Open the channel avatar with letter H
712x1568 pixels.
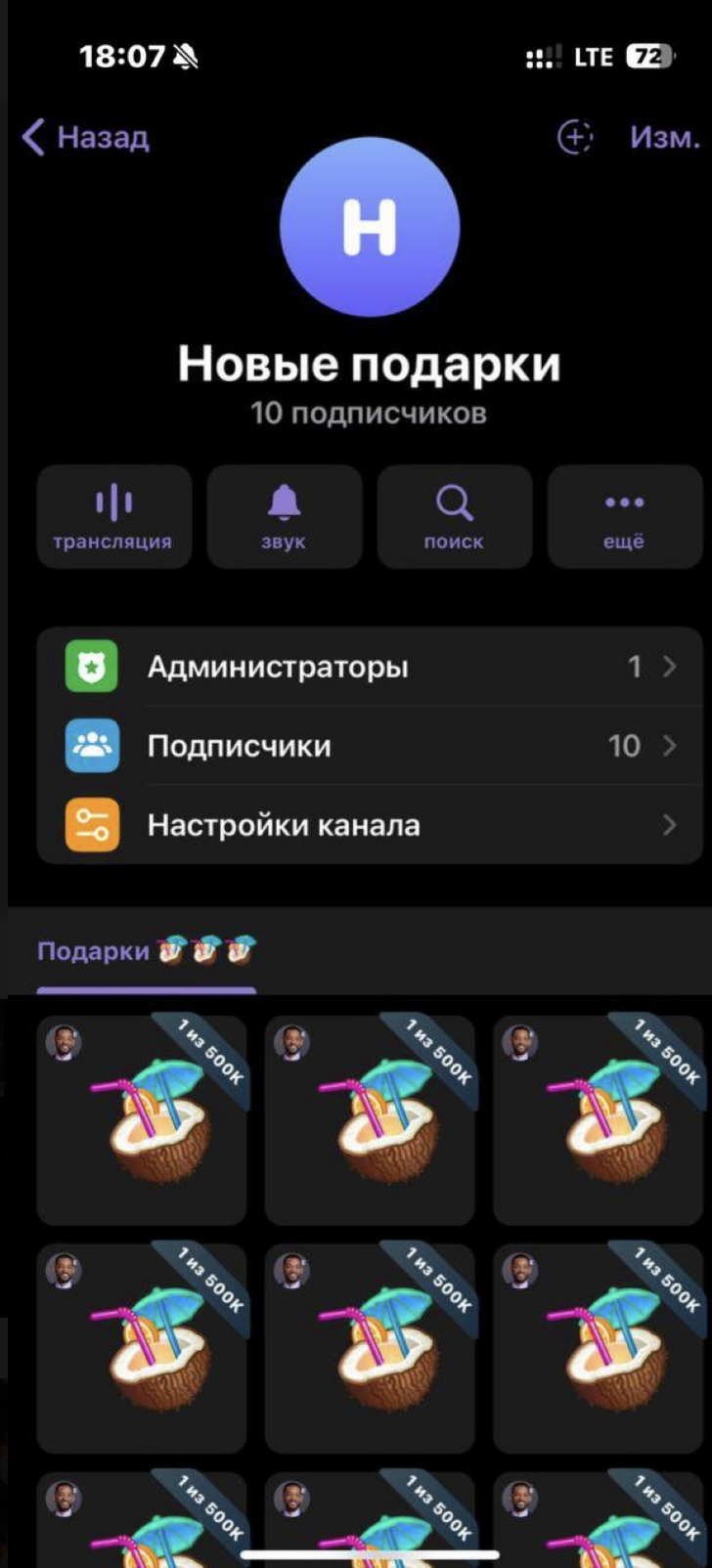(x=370, y=227)
